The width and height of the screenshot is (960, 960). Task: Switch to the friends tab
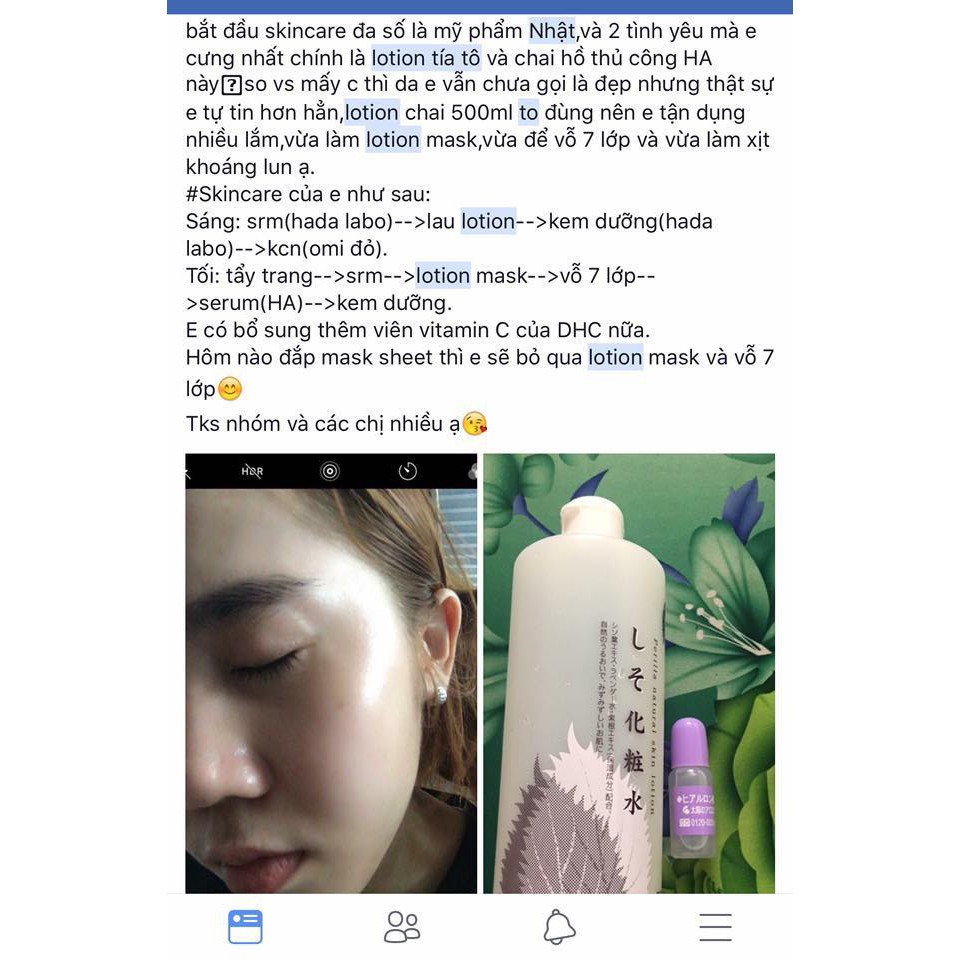coord(402,927)
